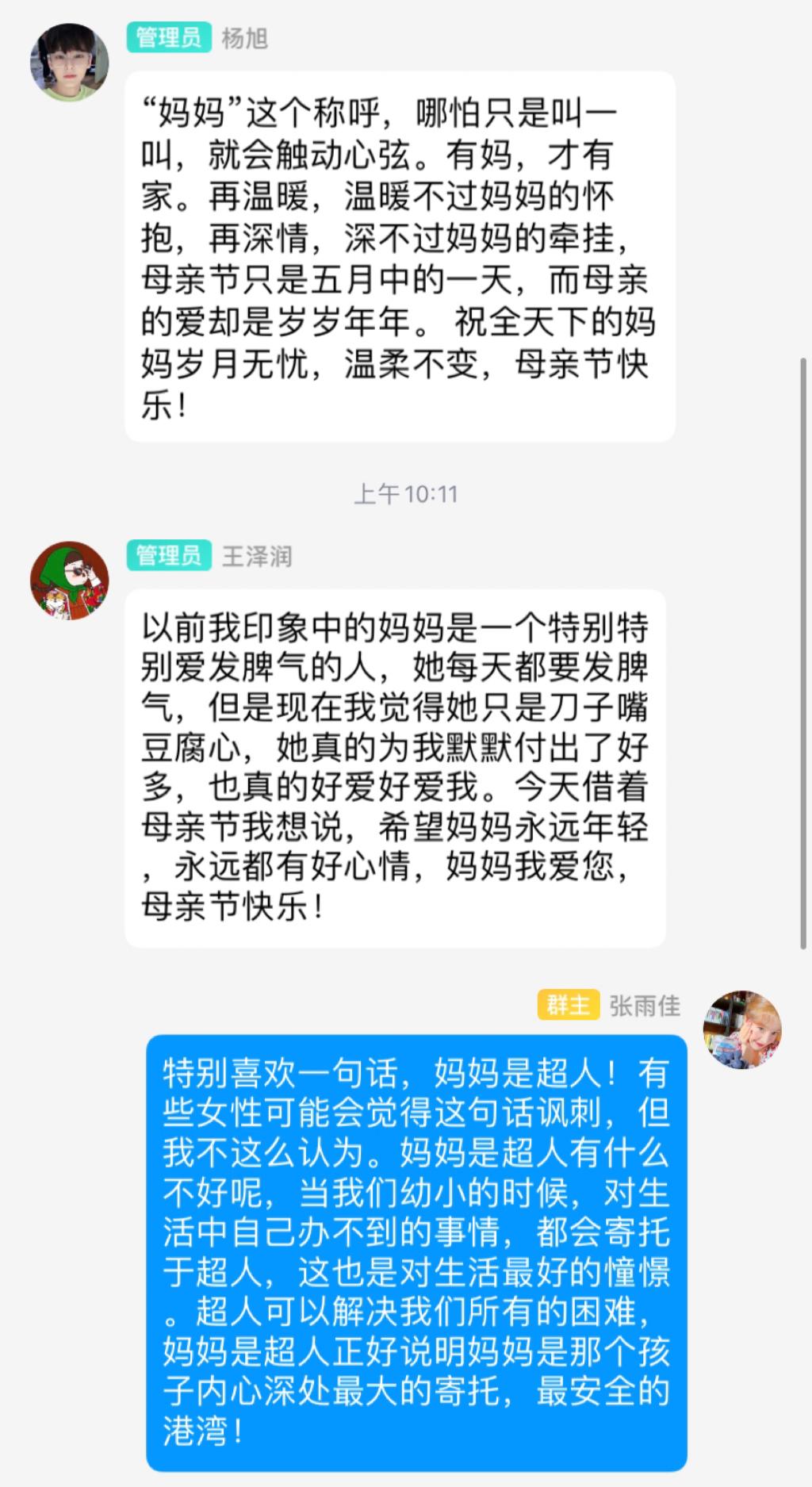View 张雨佳's profile avatar
This screenshot has height=1487, width=812.
(x=742, y=1029)
